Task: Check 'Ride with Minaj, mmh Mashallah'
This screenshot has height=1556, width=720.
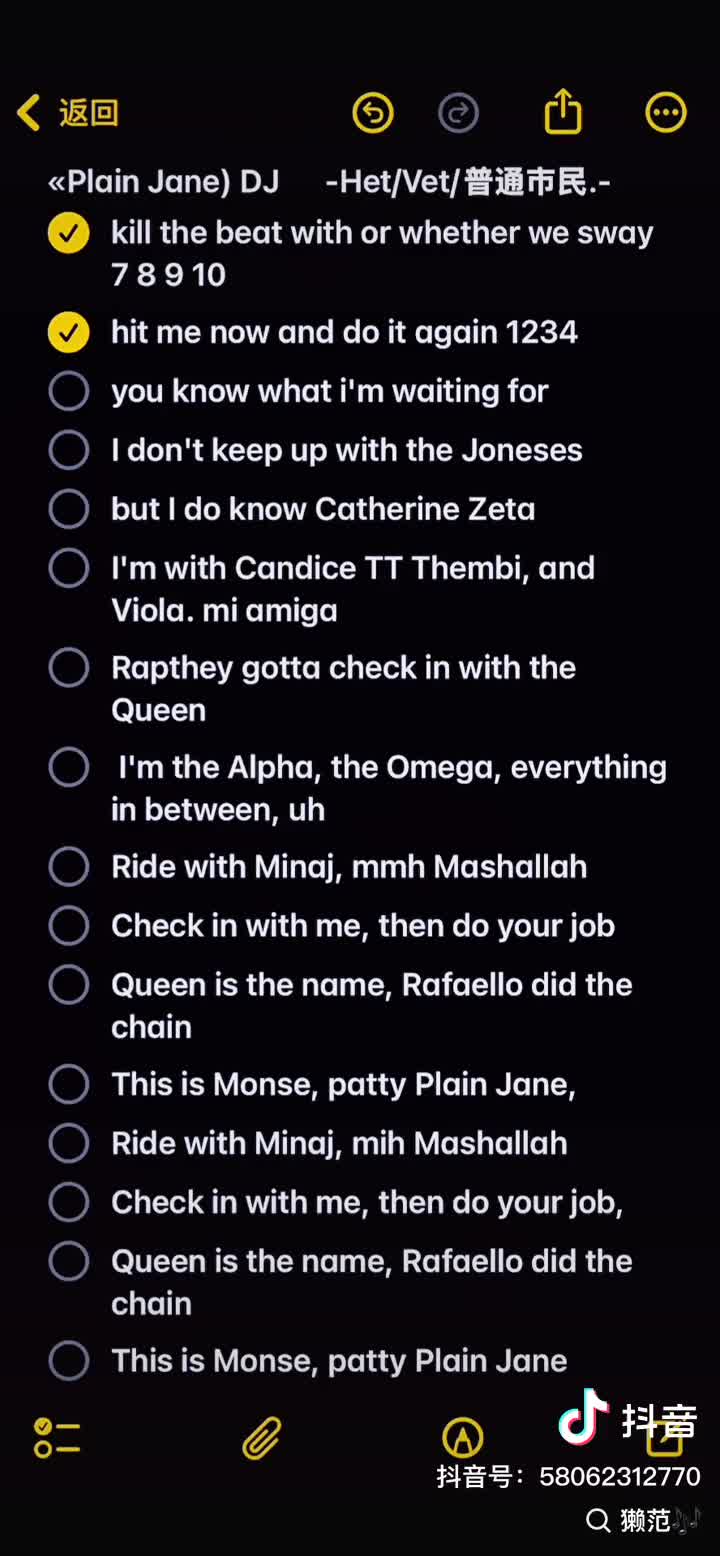Action: pyautogui.click(x=69, y=867)
